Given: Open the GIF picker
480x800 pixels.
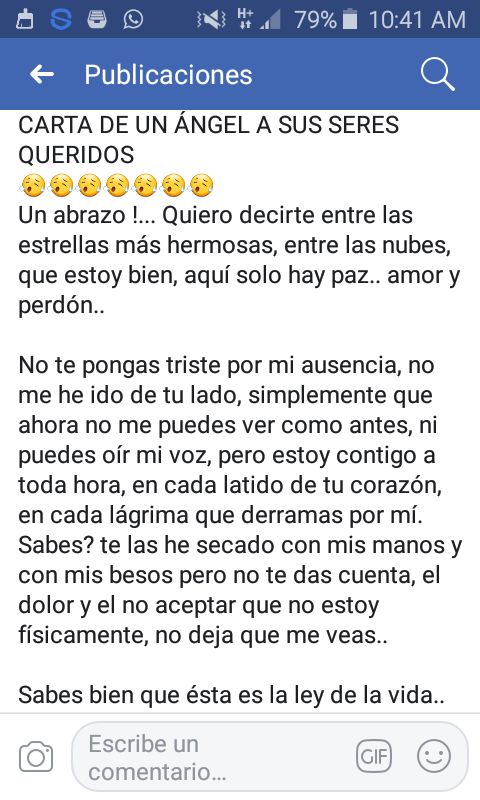Looking at the screenshot, I should coord(374,756).
